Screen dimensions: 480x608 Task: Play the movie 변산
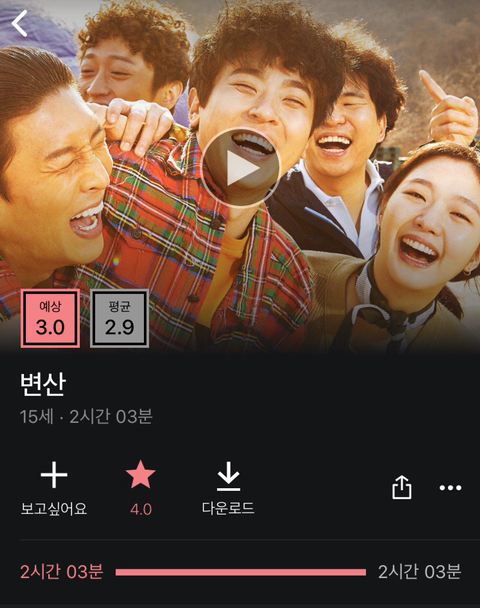pyautogui.click(x=240, y=168)
